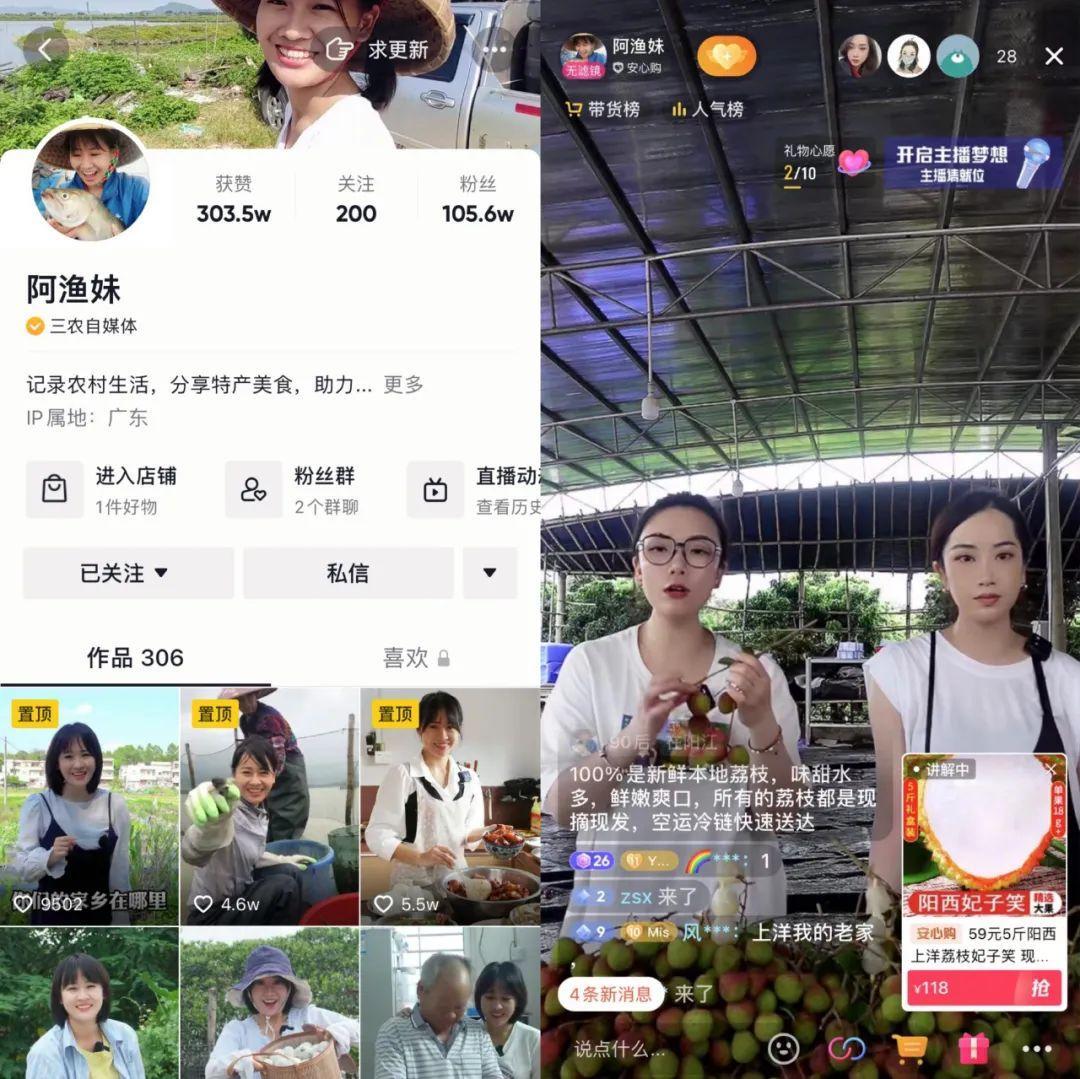Viewport: 1080px width, 1079px height.
Task: Jump to the 4条新消息 new messages
Action: click(611, 994)
